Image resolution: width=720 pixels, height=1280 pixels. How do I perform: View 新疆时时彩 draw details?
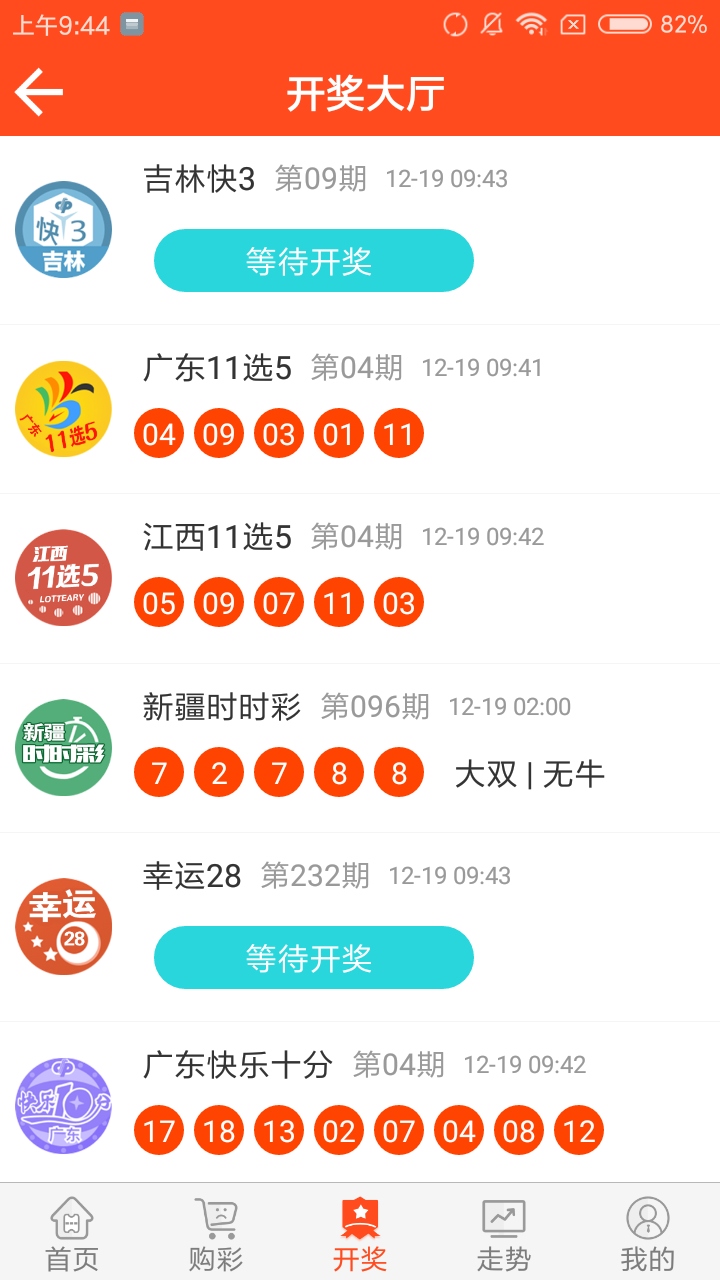(x=360, y=748)
